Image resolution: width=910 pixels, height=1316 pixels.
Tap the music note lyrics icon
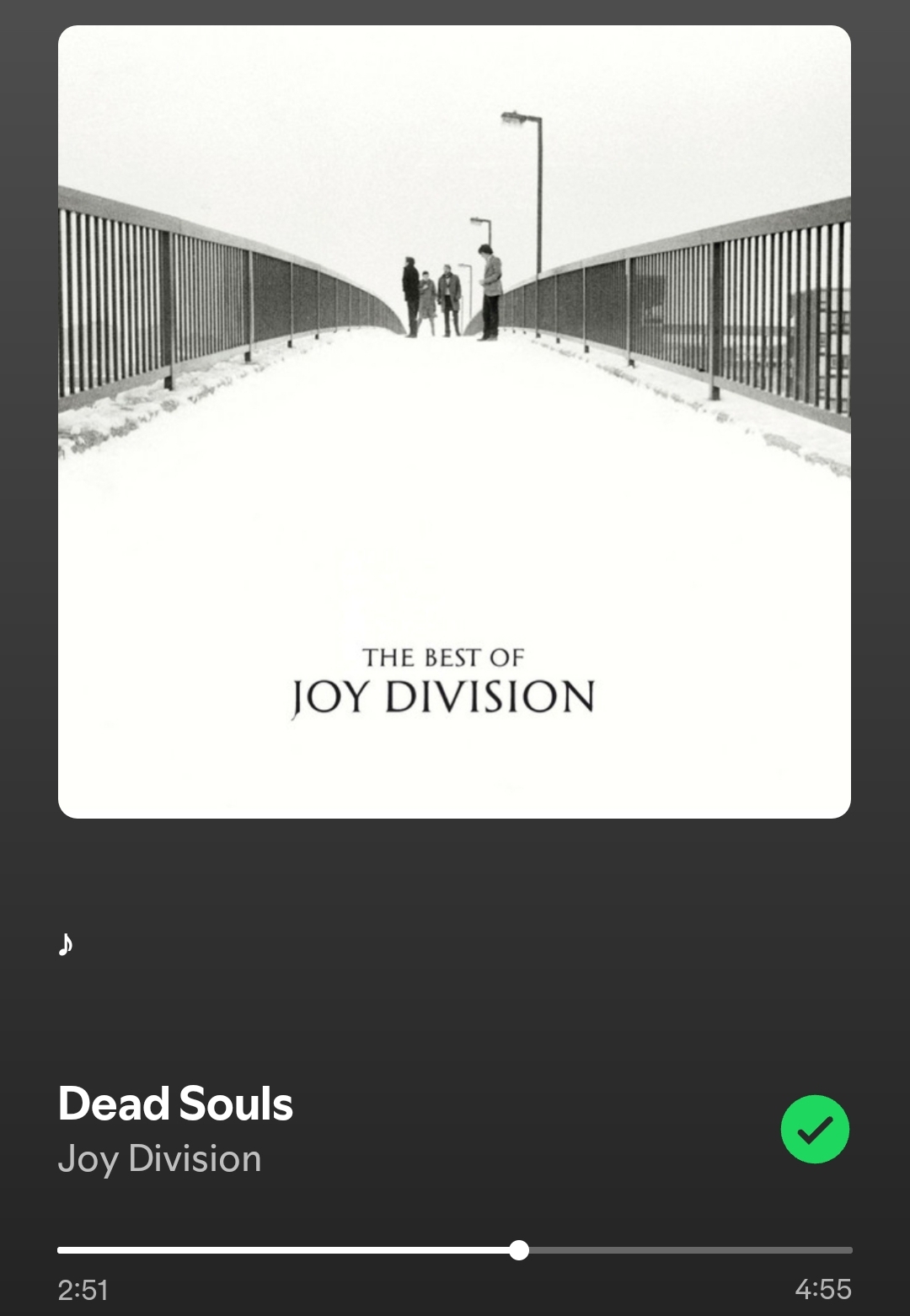click(66, 943)
